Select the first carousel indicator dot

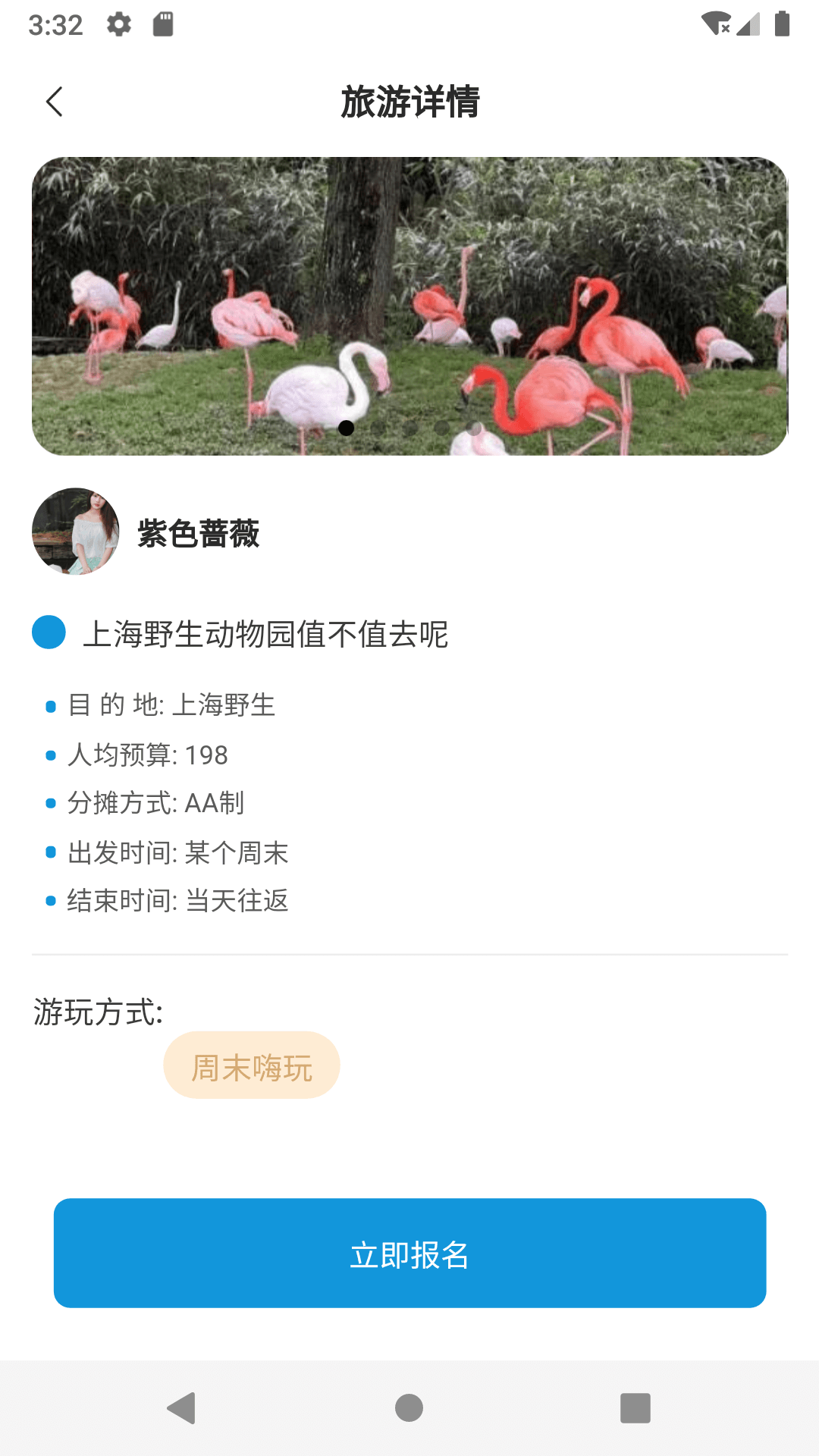347,427
